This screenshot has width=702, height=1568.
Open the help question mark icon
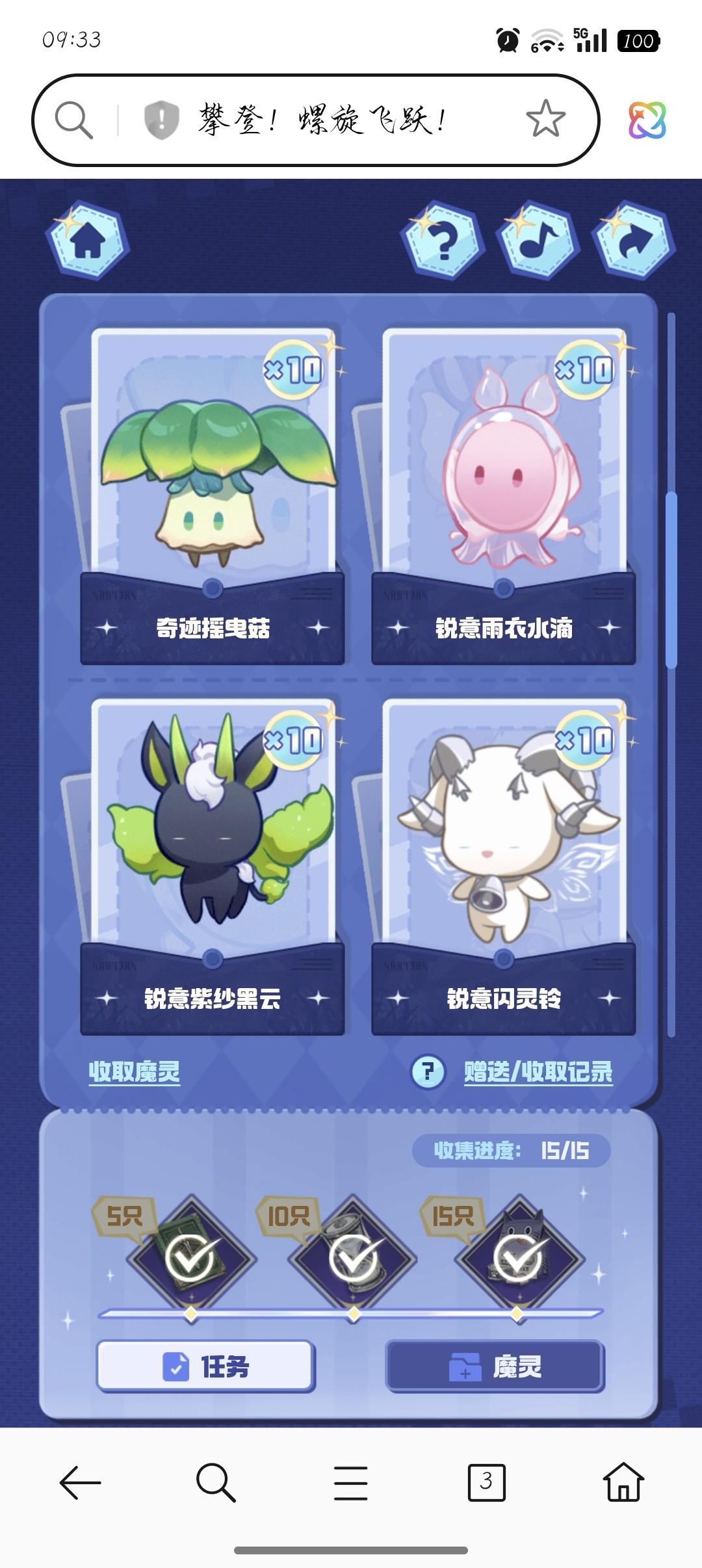coord(443,242)
